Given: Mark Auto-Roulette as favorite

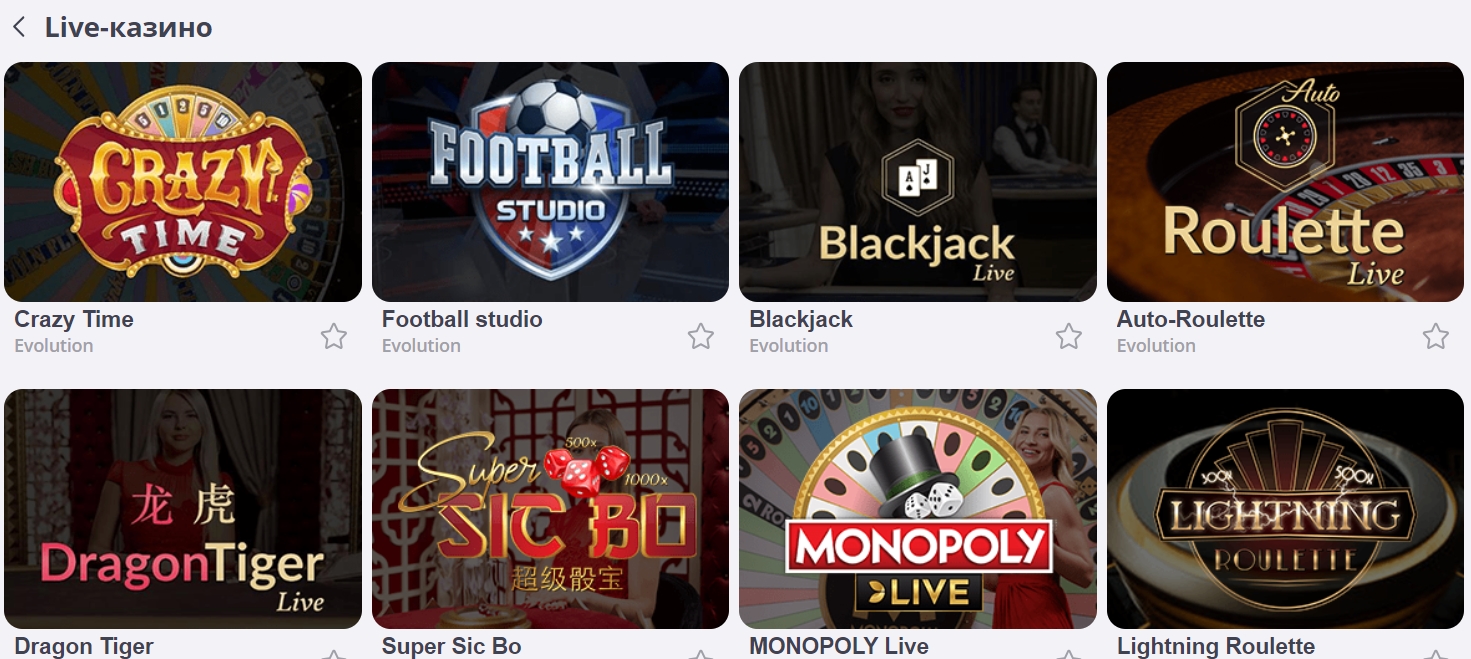Looking at the screenshot, I should (1436, 337).
